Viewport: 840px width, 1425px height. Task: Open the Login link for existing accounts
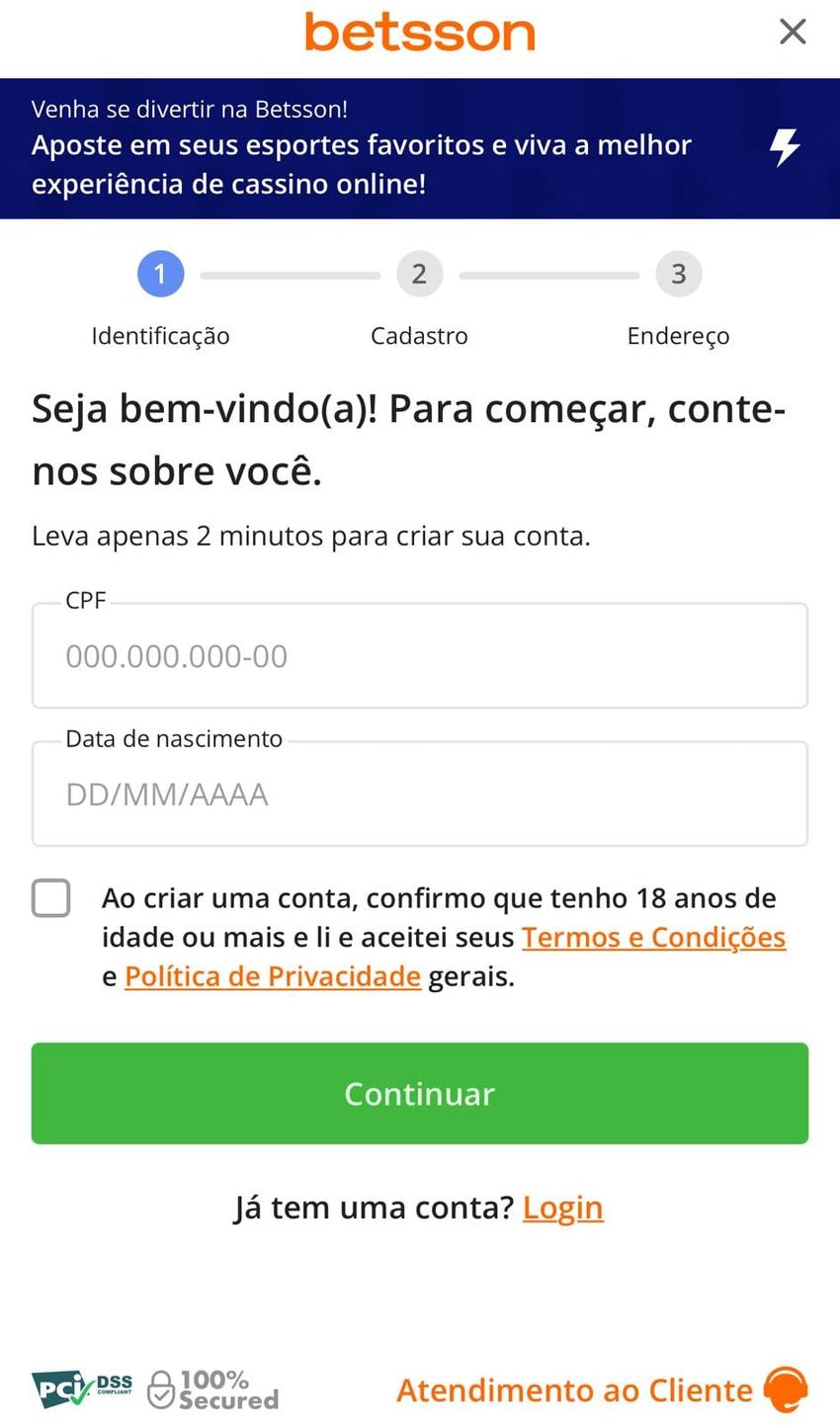click(x=562, y=1207)
